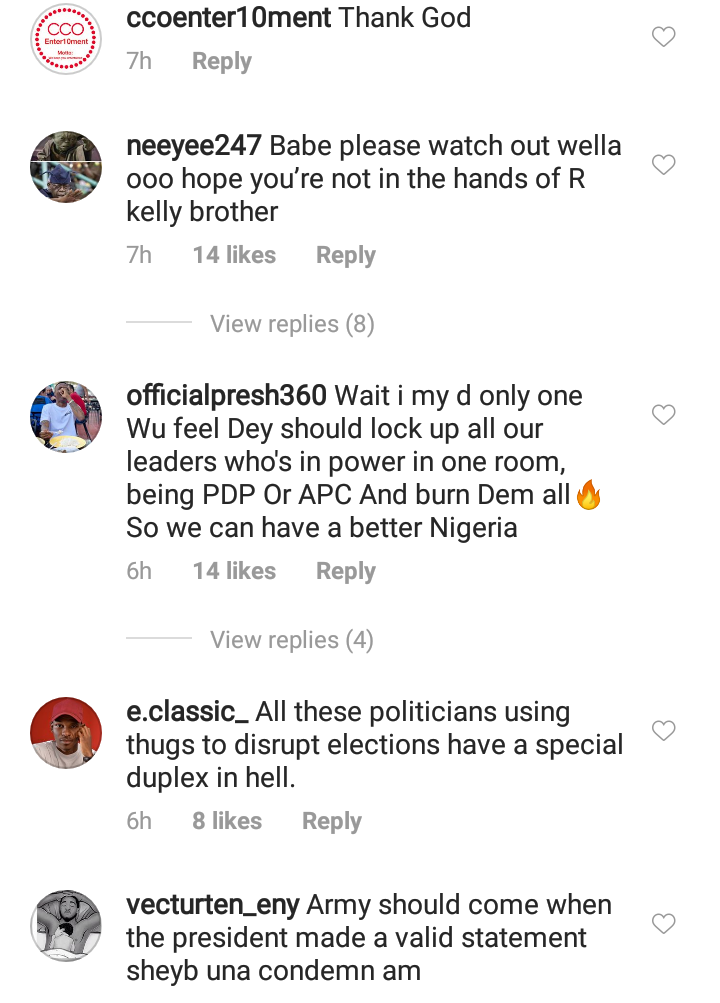The height and width of the screenshot is (1003, 720).
Task: Open the officialpresh360 username link
Action: (x=227, y=396)
